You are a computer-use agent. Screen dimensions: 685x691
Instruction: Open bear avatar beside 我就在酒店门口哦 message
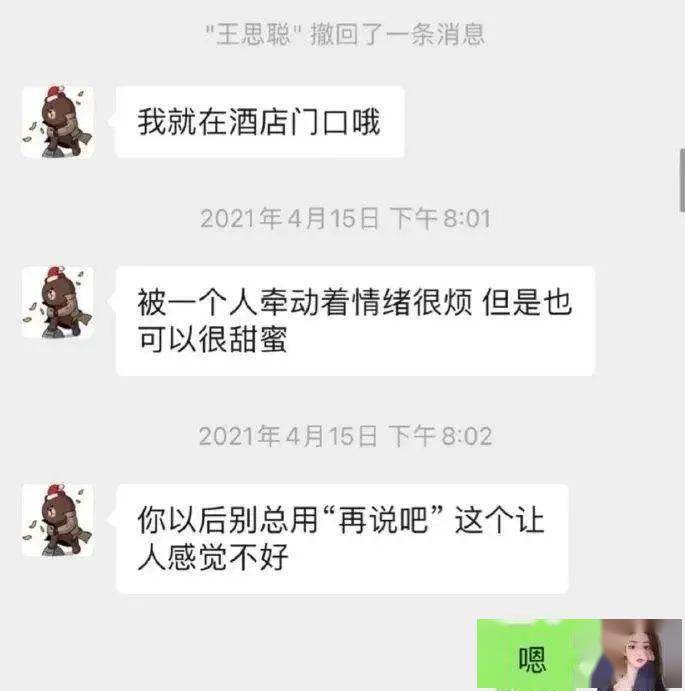click(x=58, y=121)
